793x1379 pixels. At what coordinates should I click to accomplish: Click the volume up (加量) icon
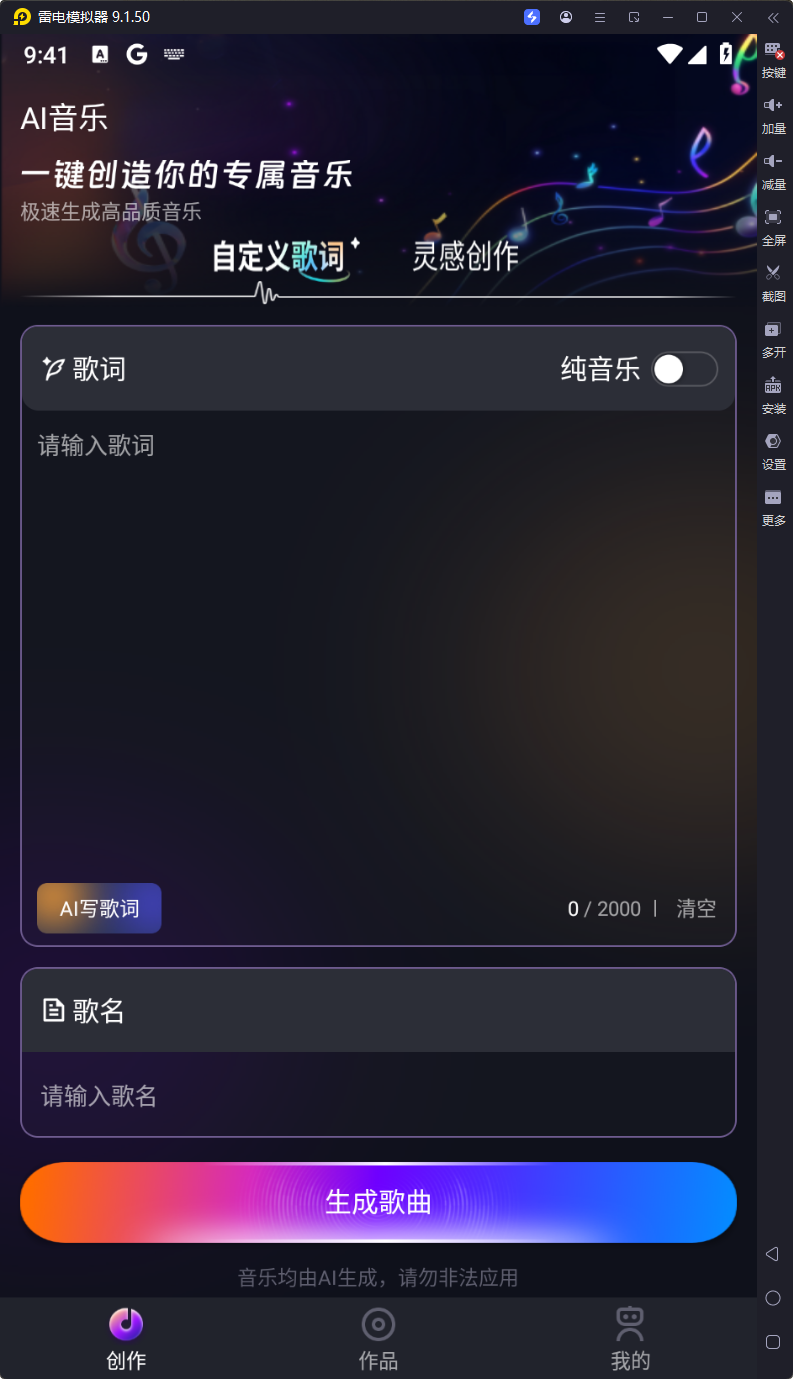click(x=772, y=113)
